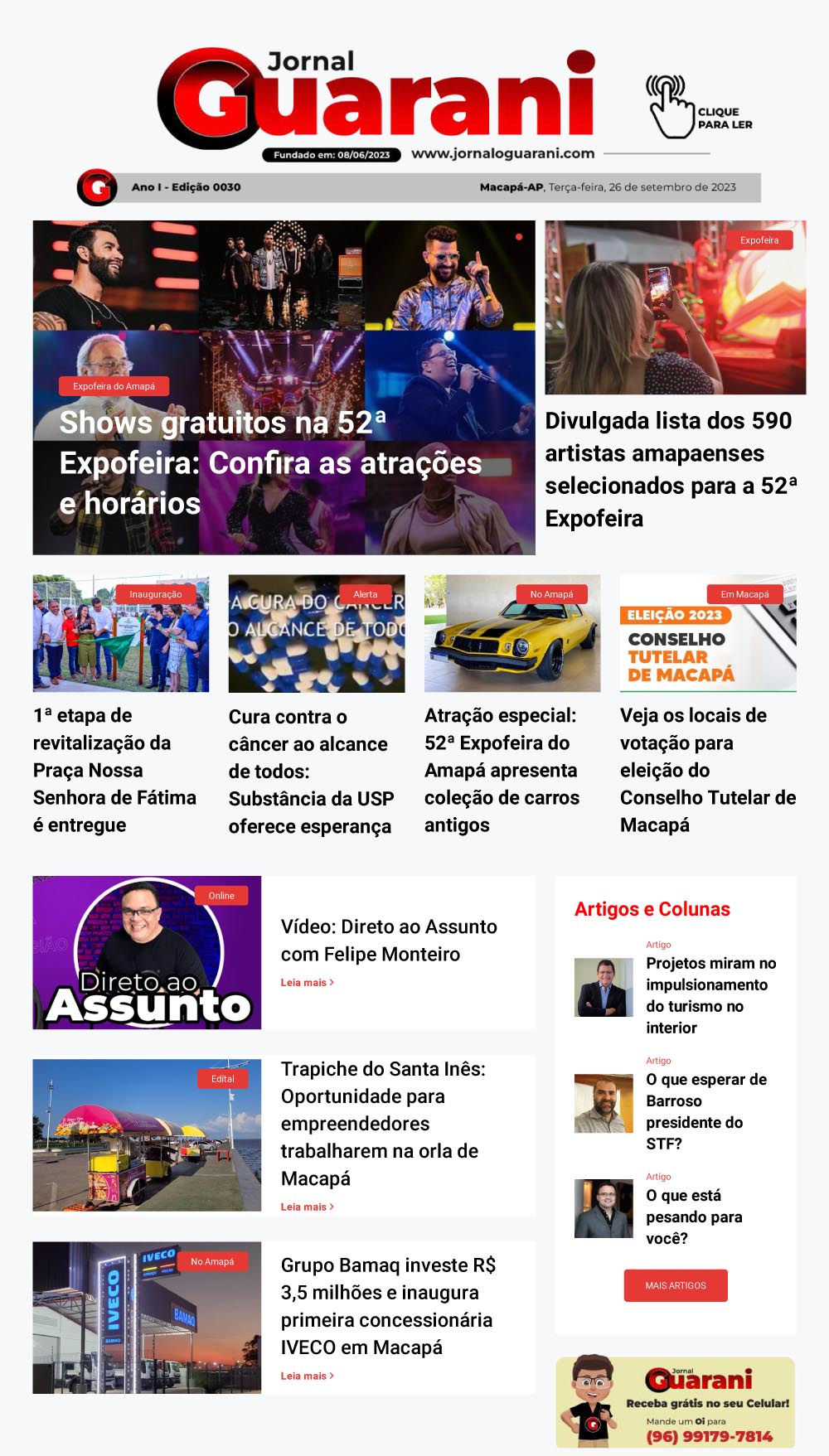Click the 'Alerta' tag on the cancer story
829x1456 pixels.
point(367,594)
